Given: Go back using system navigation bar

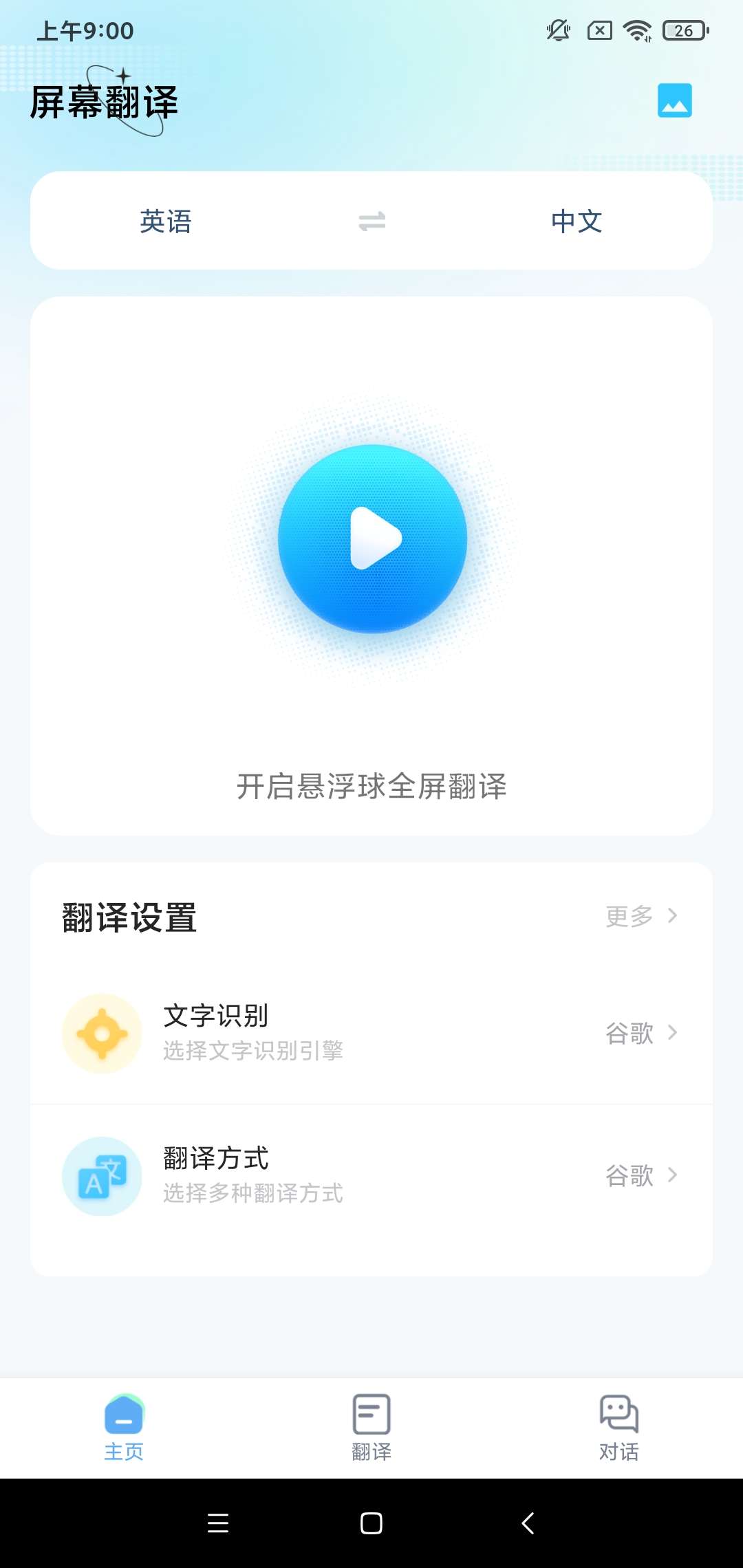Looking at the screenshot, I should (528, 1523).
